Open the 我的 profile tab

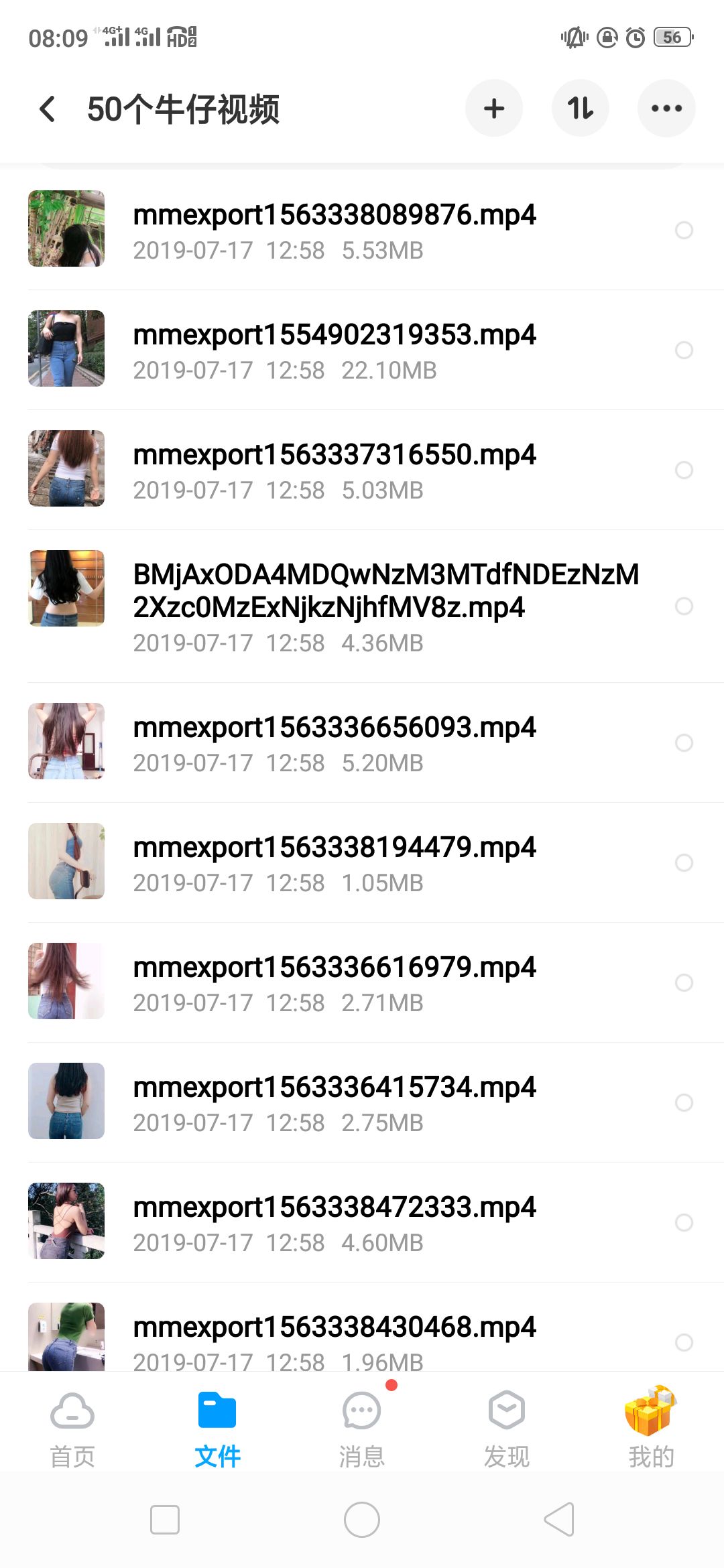point(650,1429)
